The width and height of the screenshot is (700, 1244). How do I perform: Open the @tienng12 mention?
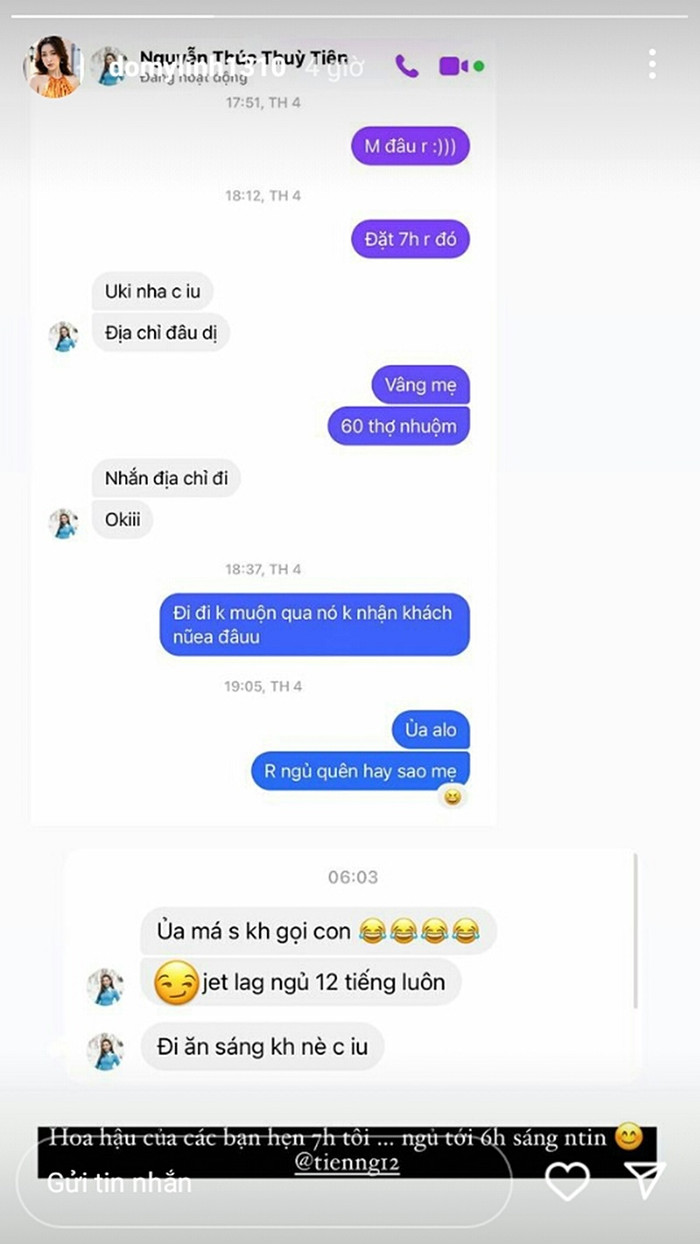click(x=348, y=1162)
